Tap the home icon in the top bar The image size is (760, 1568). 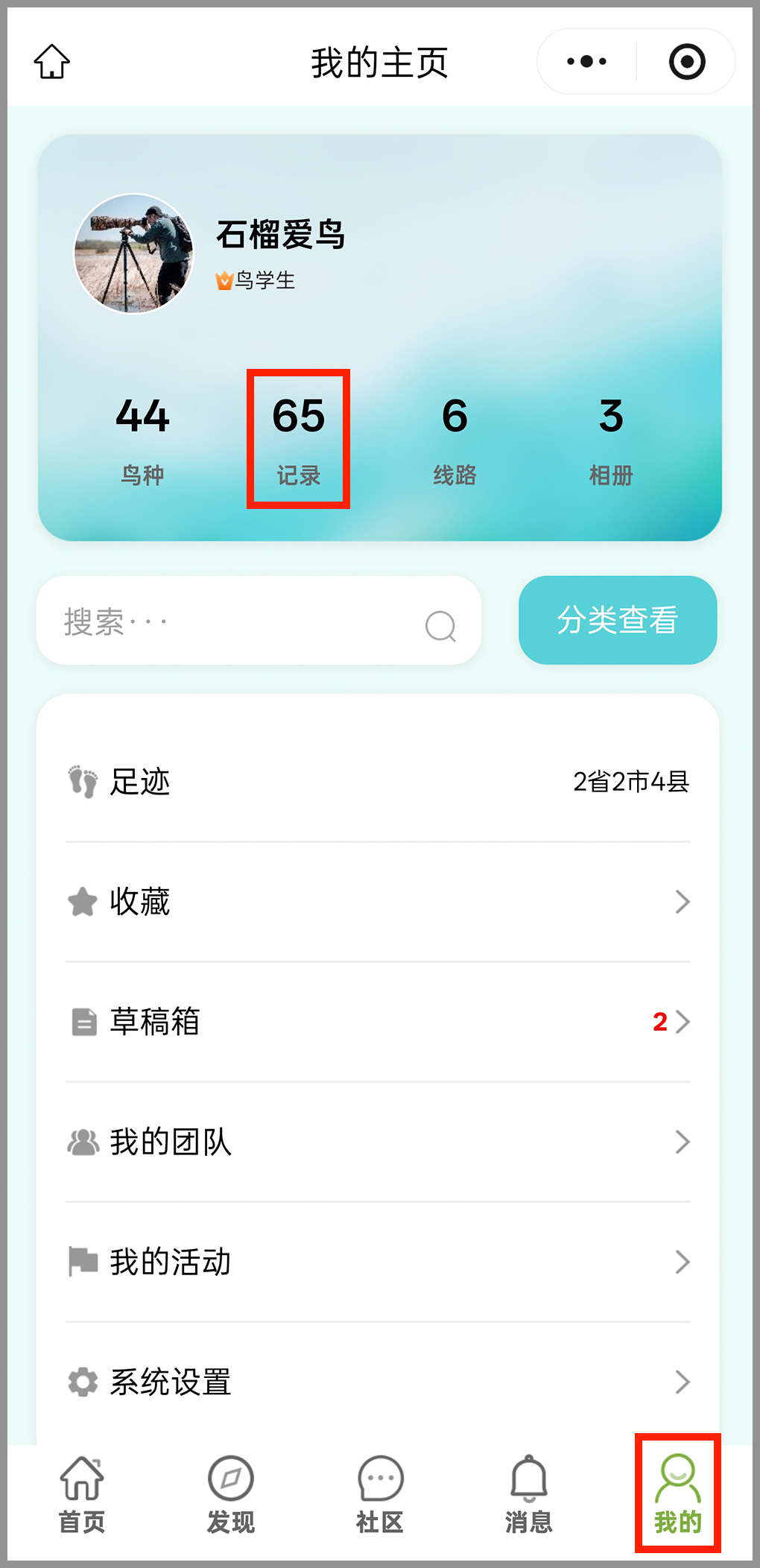coord(52,62)
